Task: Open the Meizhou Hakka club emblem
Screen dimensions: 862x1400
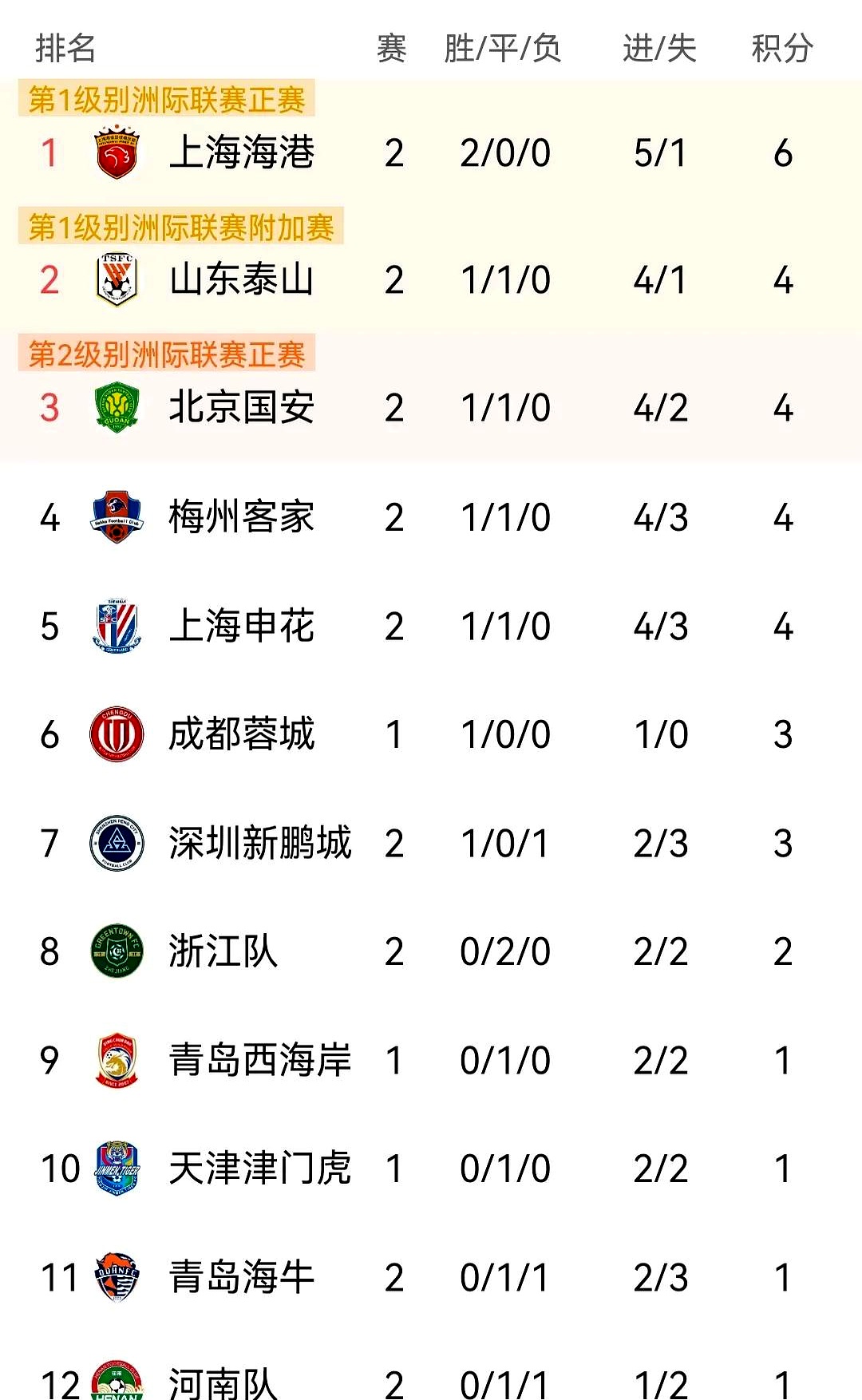Action: (x=116, y=516)
